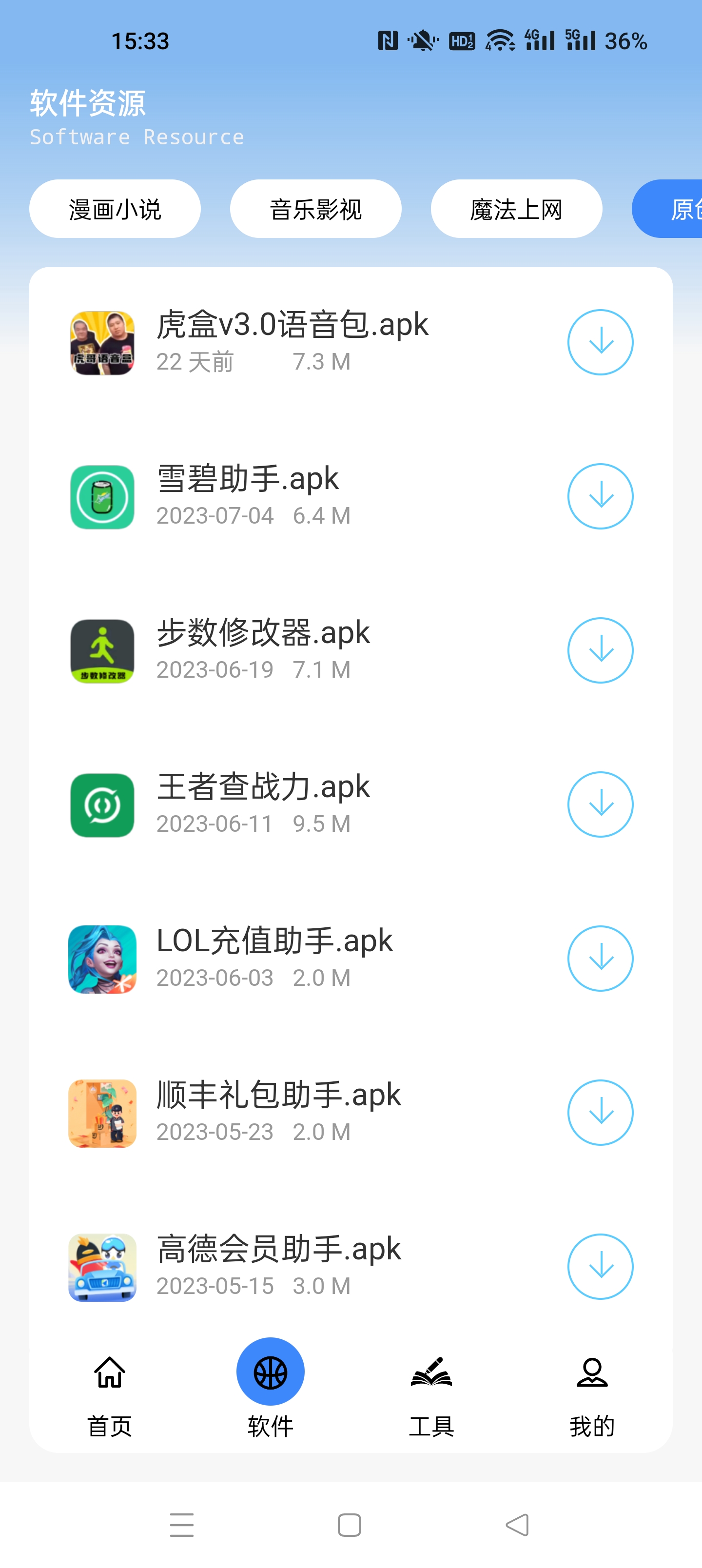
Task: Tap the 步数修改器 walking figure icon
Action: pos(102,650)
